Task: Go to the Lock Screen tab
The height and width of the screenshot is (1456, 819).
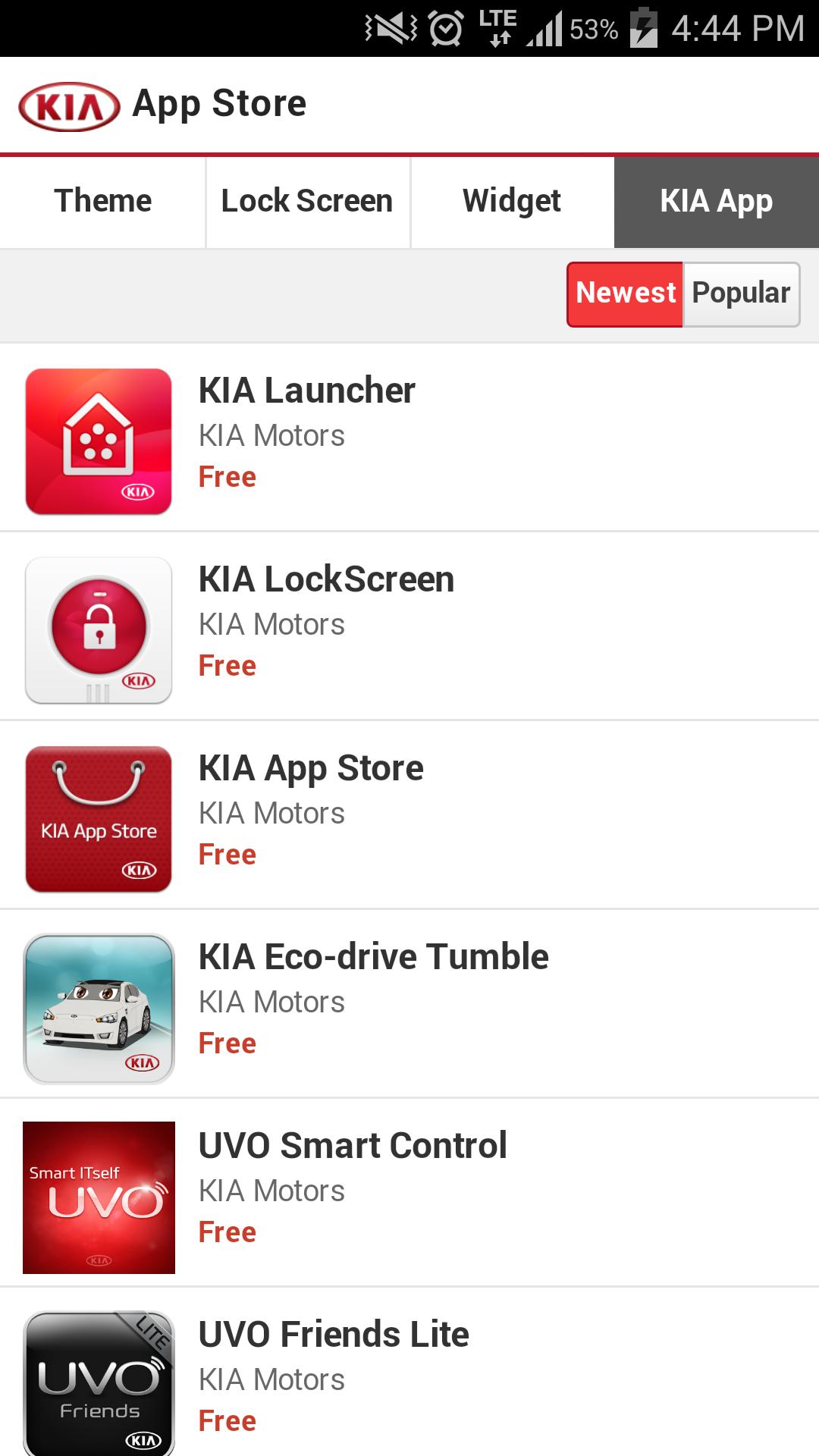Action: (x=306, y=201)
